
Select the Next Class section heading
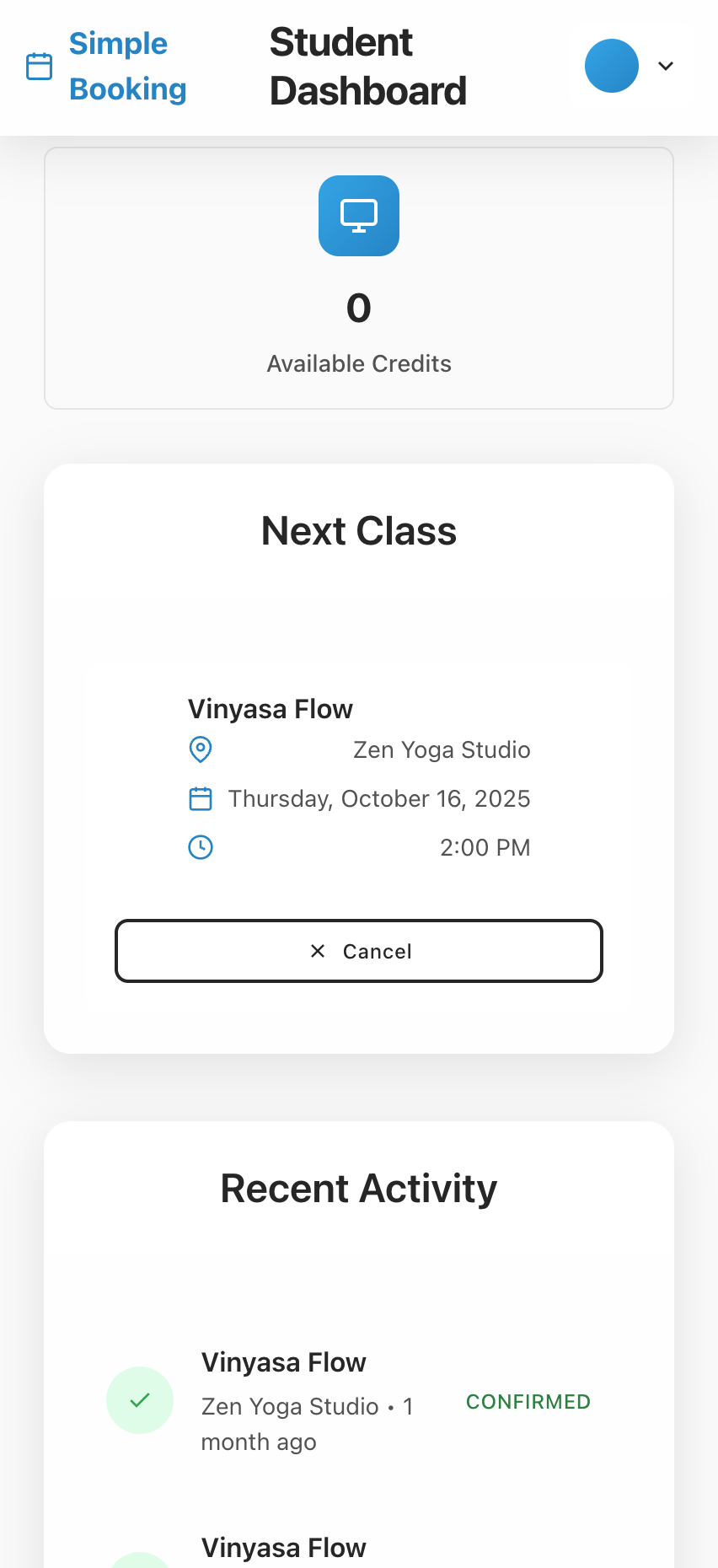click(x=359, y=530)
